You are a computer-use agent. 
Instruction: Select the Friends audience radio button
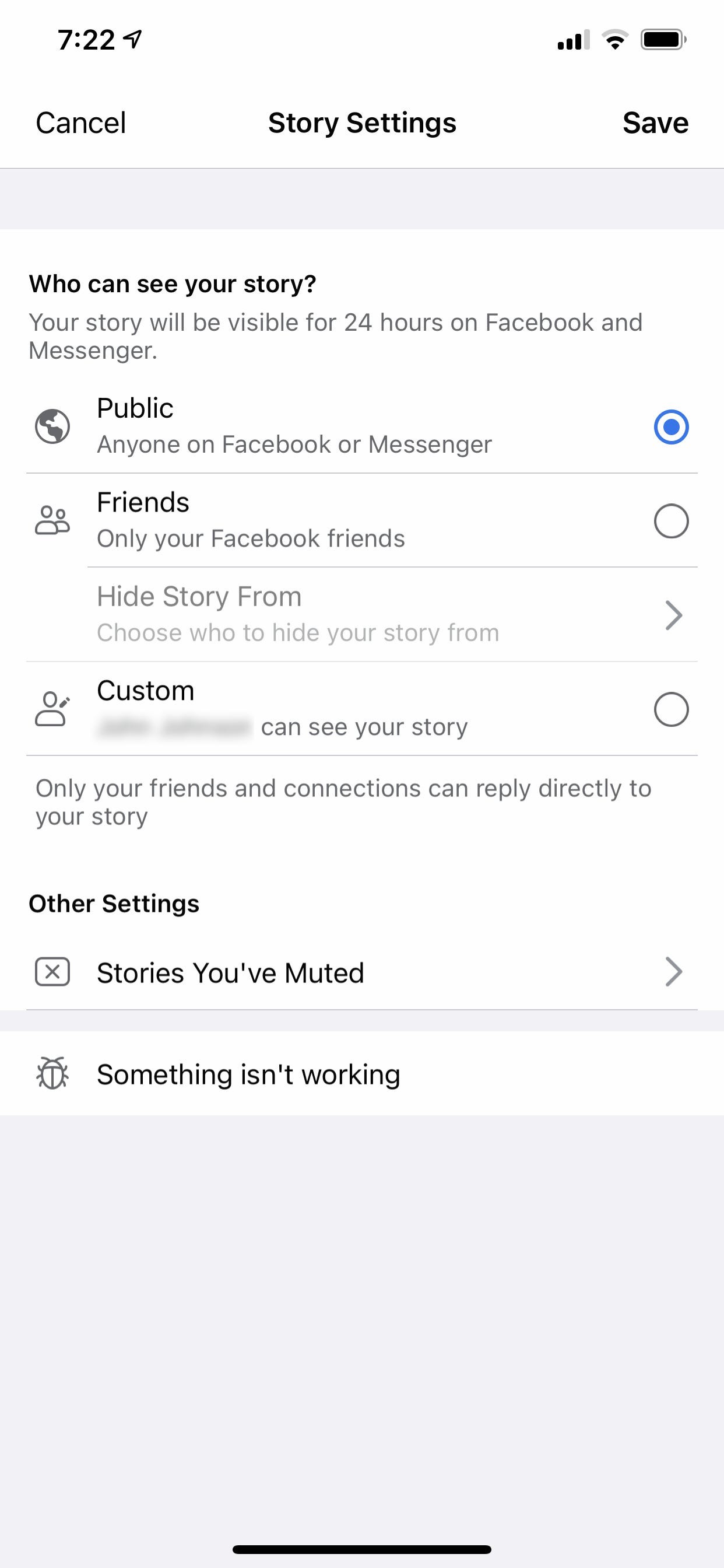tap(671, 521)
